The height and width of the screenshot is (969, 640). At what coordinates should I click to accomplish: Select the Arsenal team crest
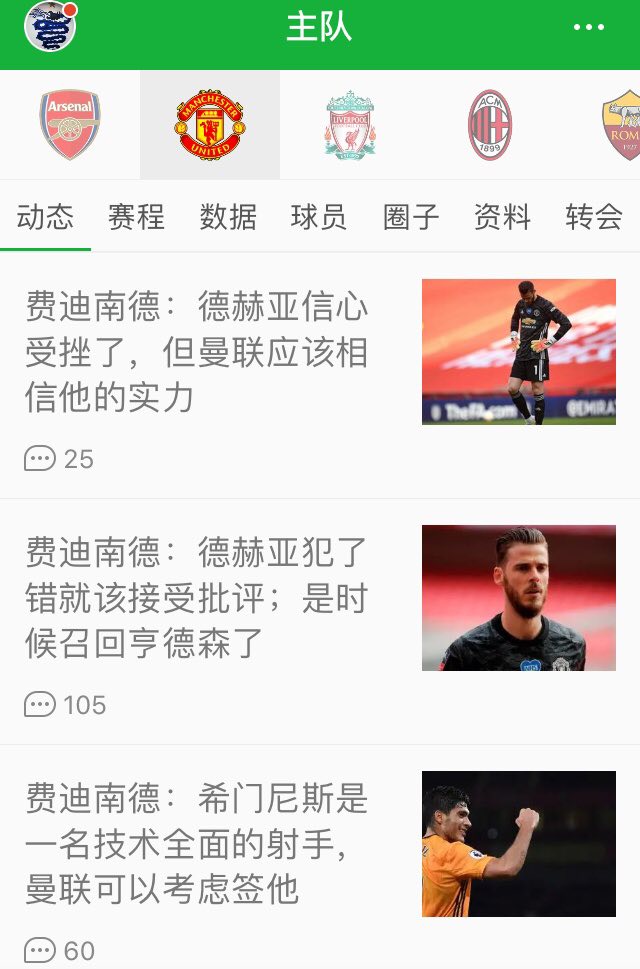(x=70, y=125)
